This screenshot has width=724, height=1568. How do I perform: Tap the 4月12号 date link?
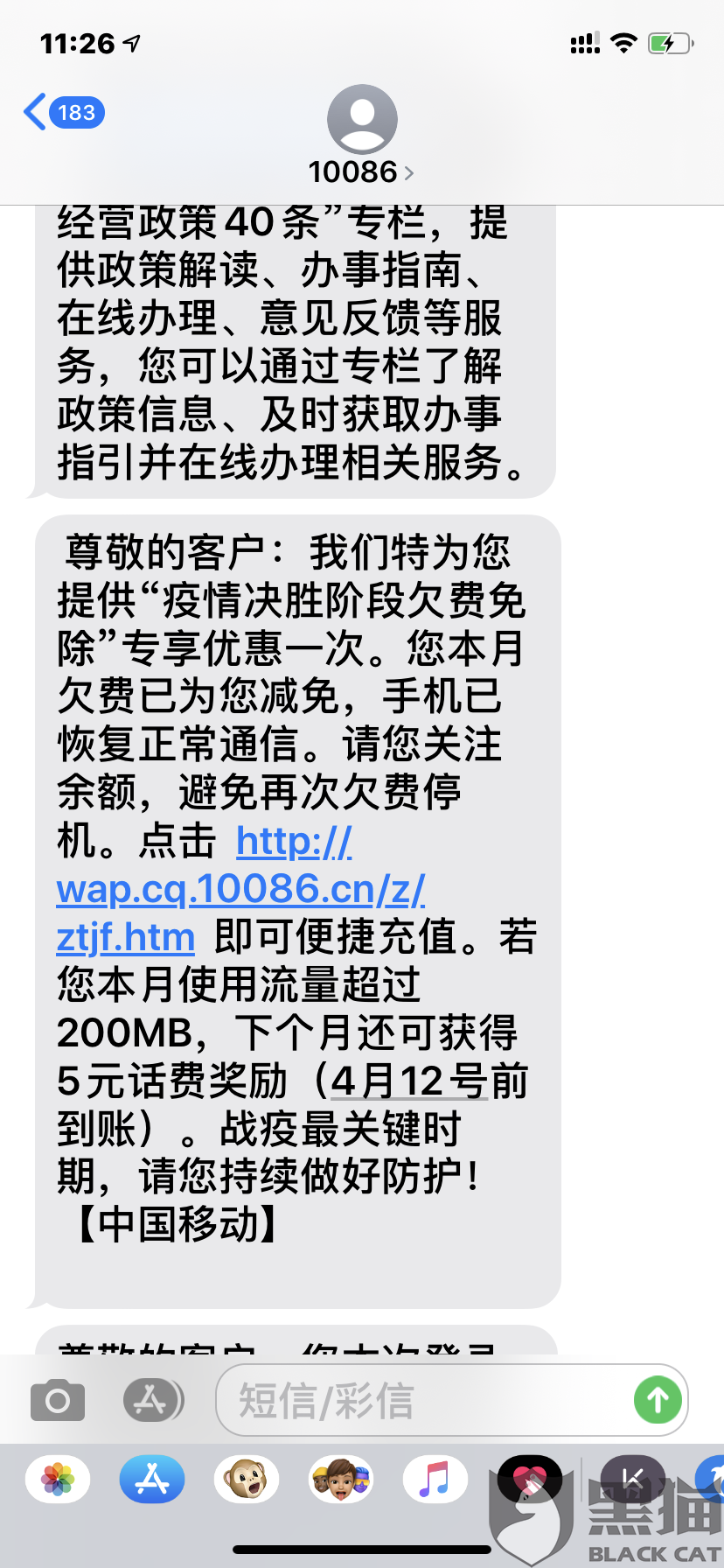tap(409, 1081)
